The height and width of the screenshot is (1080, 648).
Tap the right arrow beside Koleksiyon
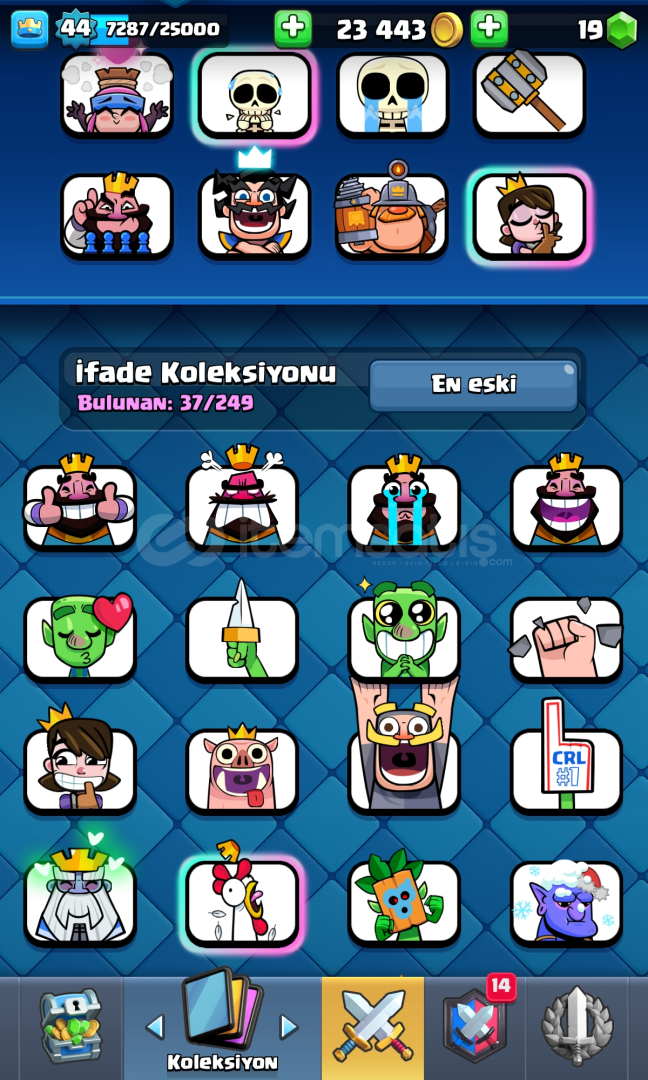click(289, 1027)
